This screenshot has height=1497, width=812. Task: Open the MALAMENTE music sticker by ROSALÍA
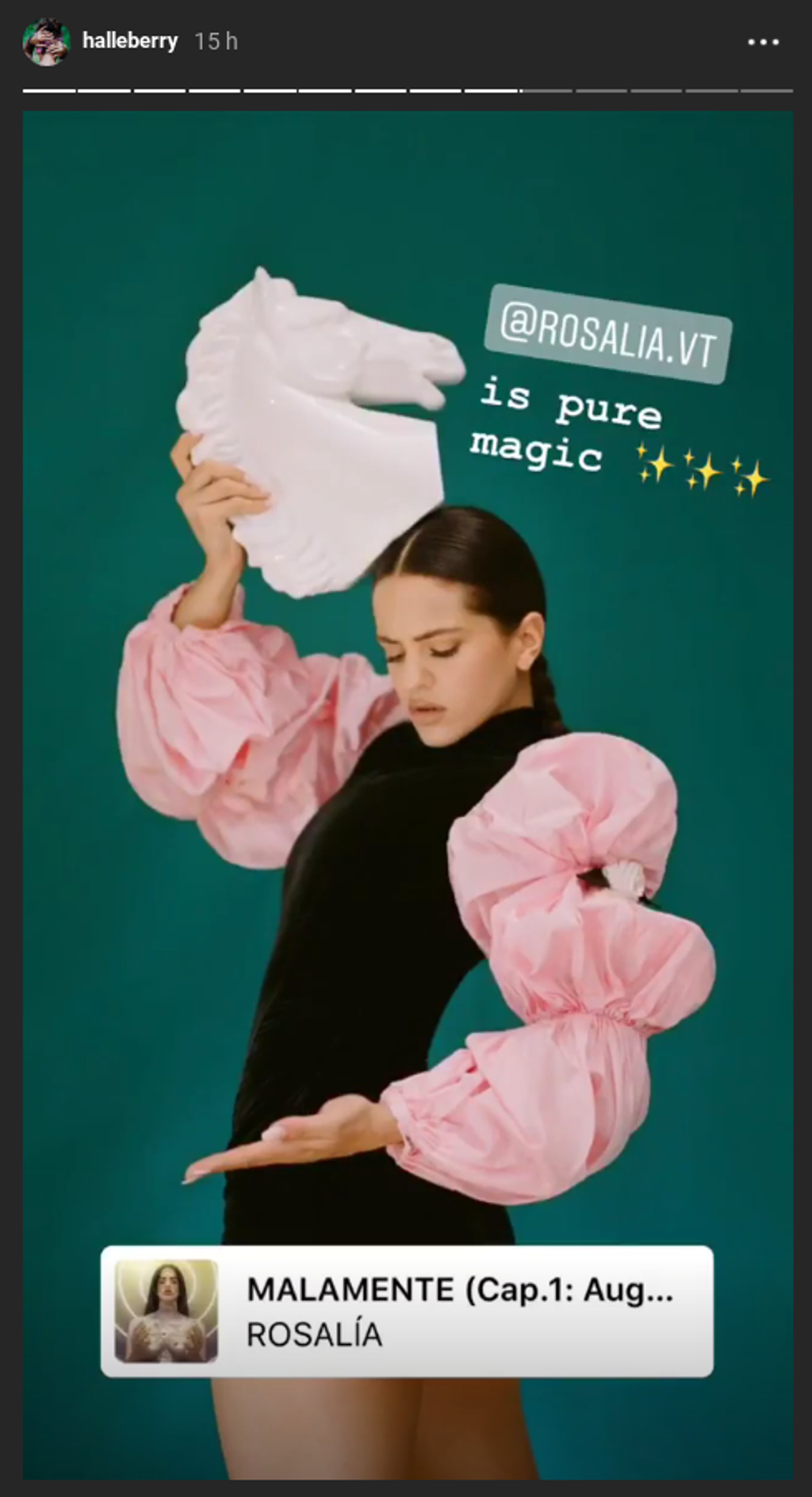tap(406, 1311)
